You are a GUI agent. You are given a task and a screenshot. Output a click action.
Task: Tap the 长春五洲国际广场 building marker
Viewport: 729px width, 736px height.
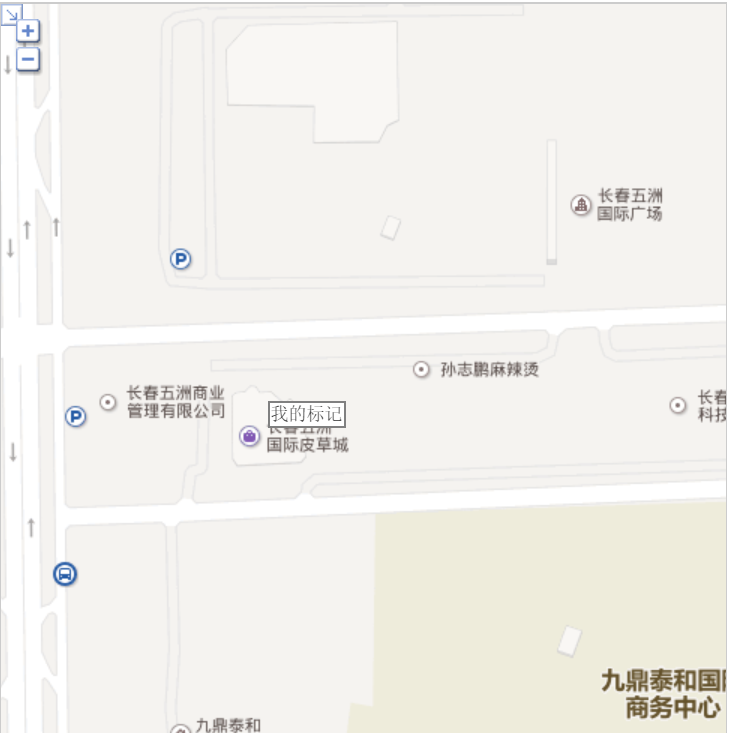581,205
